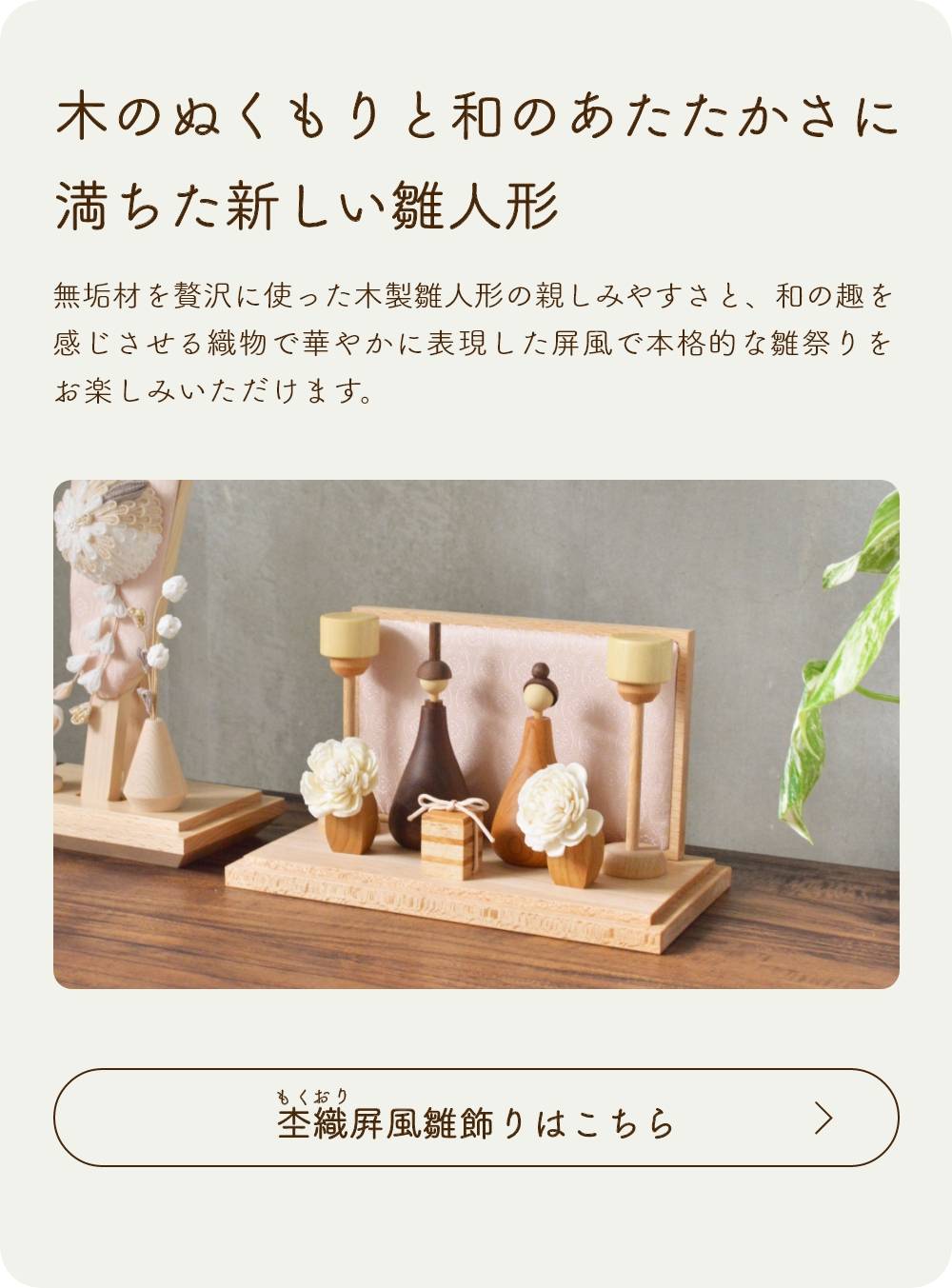Open the 杢織屏風雛飾りはこちら button
This screenshot has height=1288, width=952.
(x=476, y=1118)
